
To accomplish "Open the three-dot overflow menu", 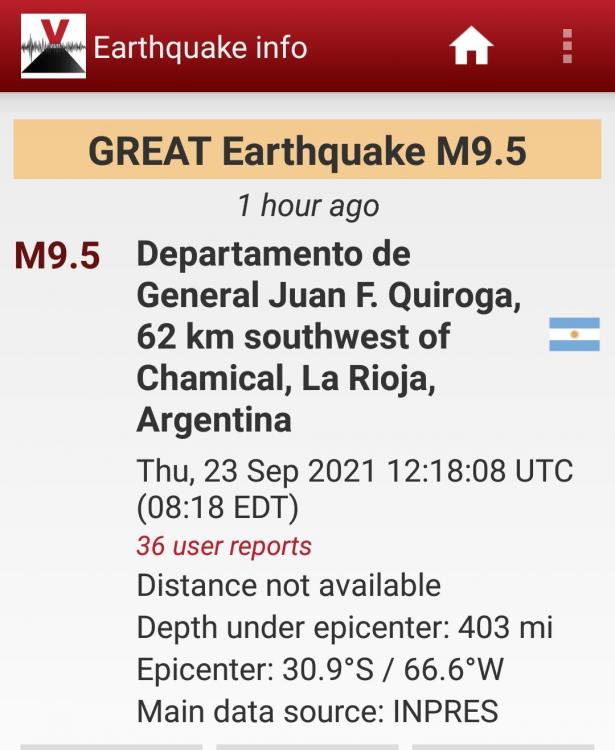I will 567,47.
